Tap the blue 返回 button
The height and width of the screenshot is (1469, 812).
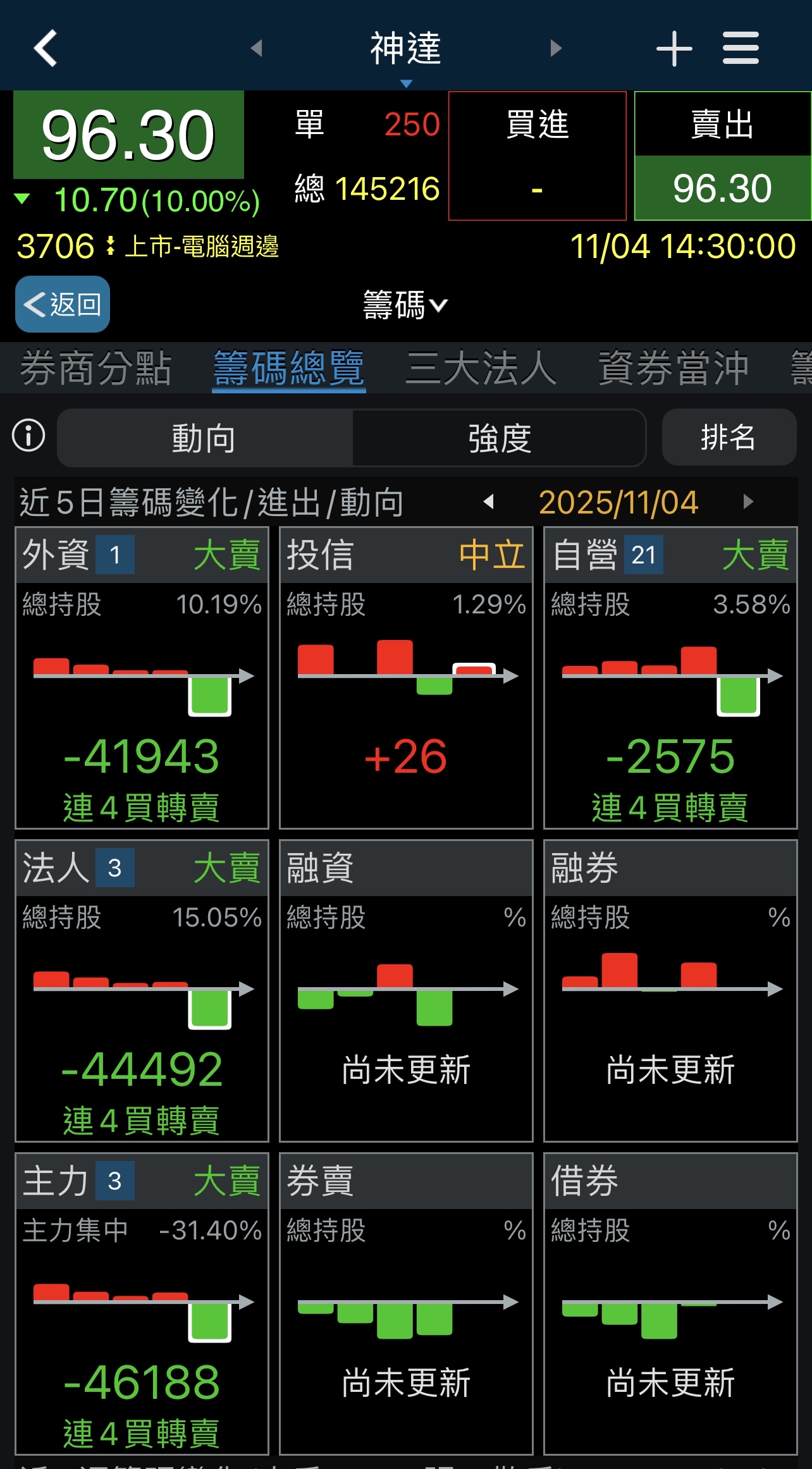(63, 304)
